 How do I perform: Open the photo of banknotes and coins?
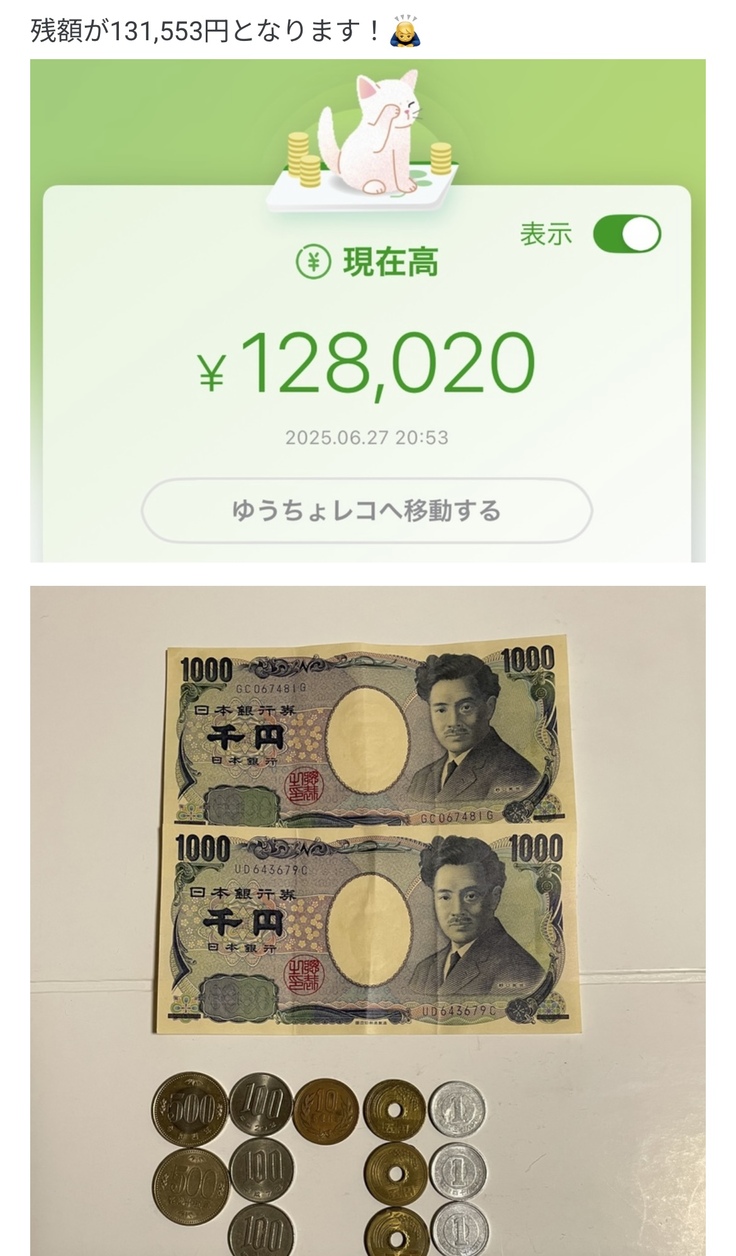pyautogui.click(x=367, y=920)
